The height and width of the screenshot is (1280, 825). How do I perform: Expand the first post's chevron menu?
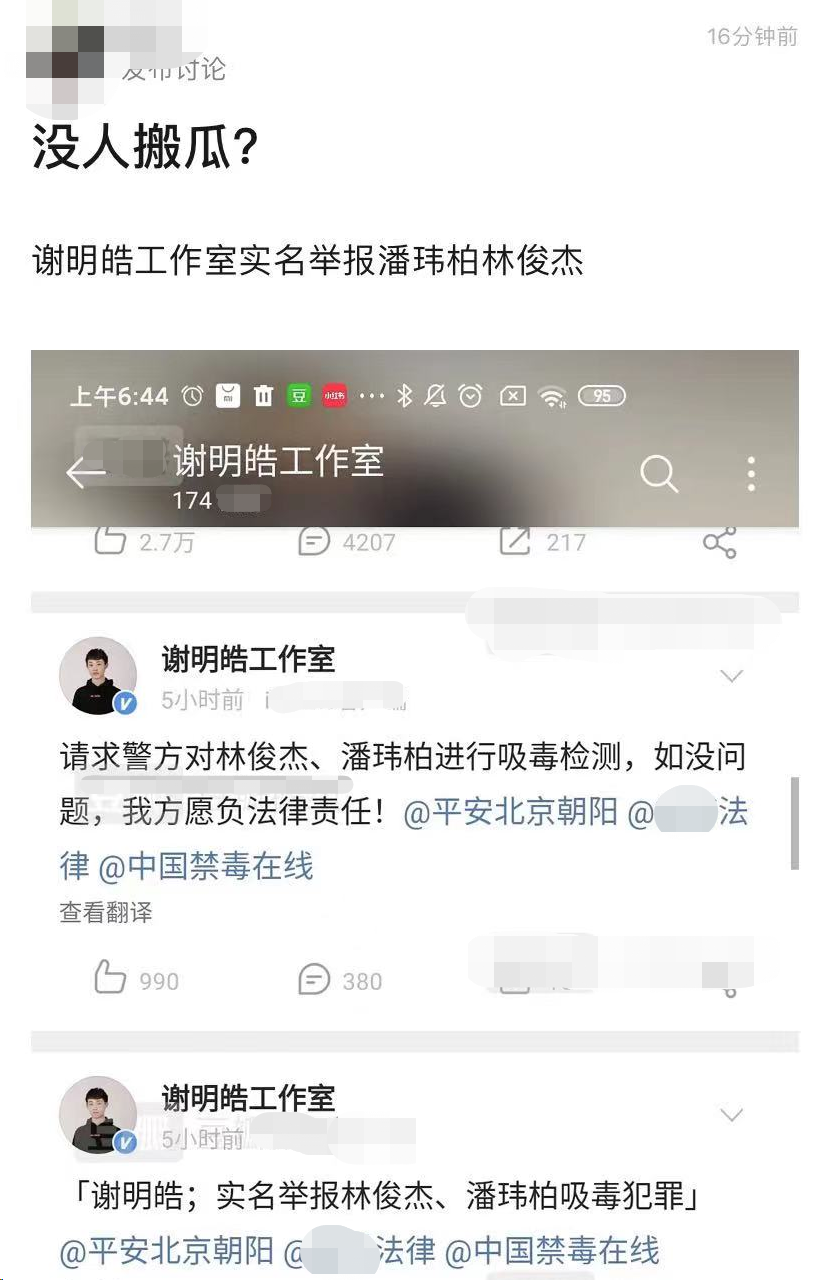tap(732, 676)
